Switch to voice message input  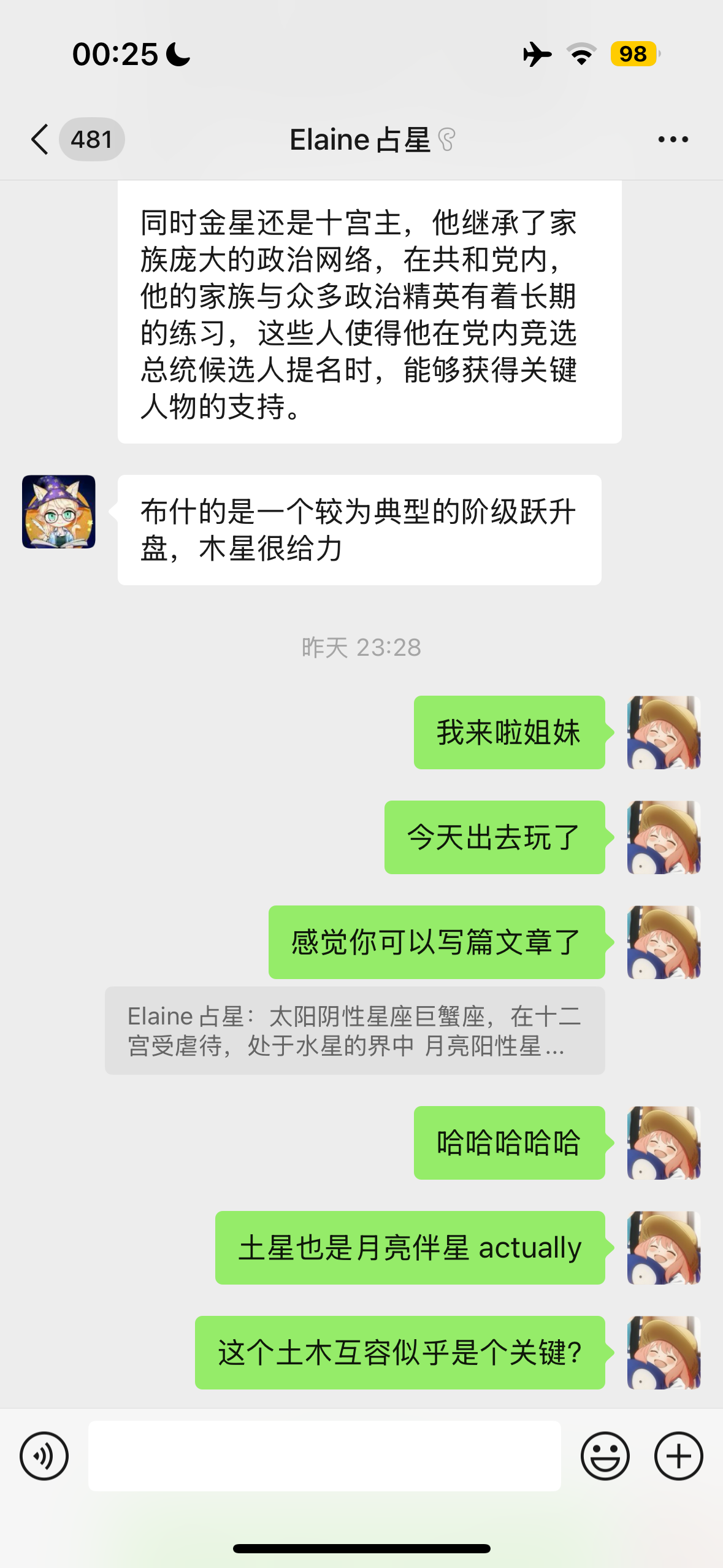44,1456
